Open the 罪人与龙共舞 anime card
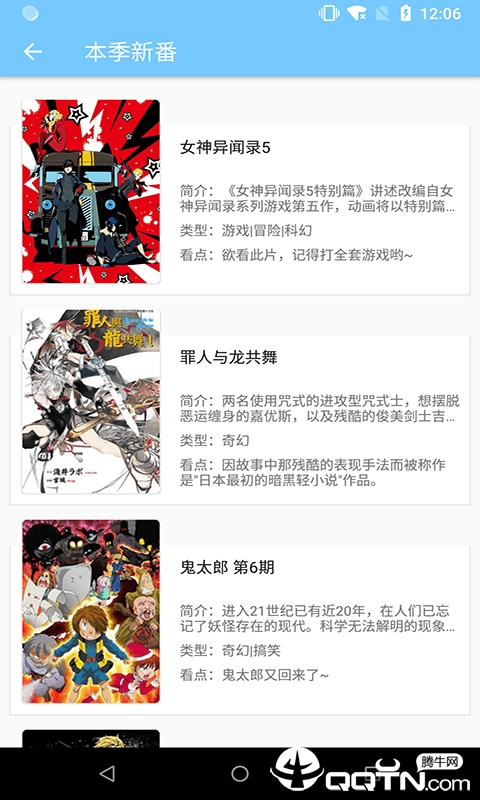Screen dimensions: 480x800 (x=240, y=407)
